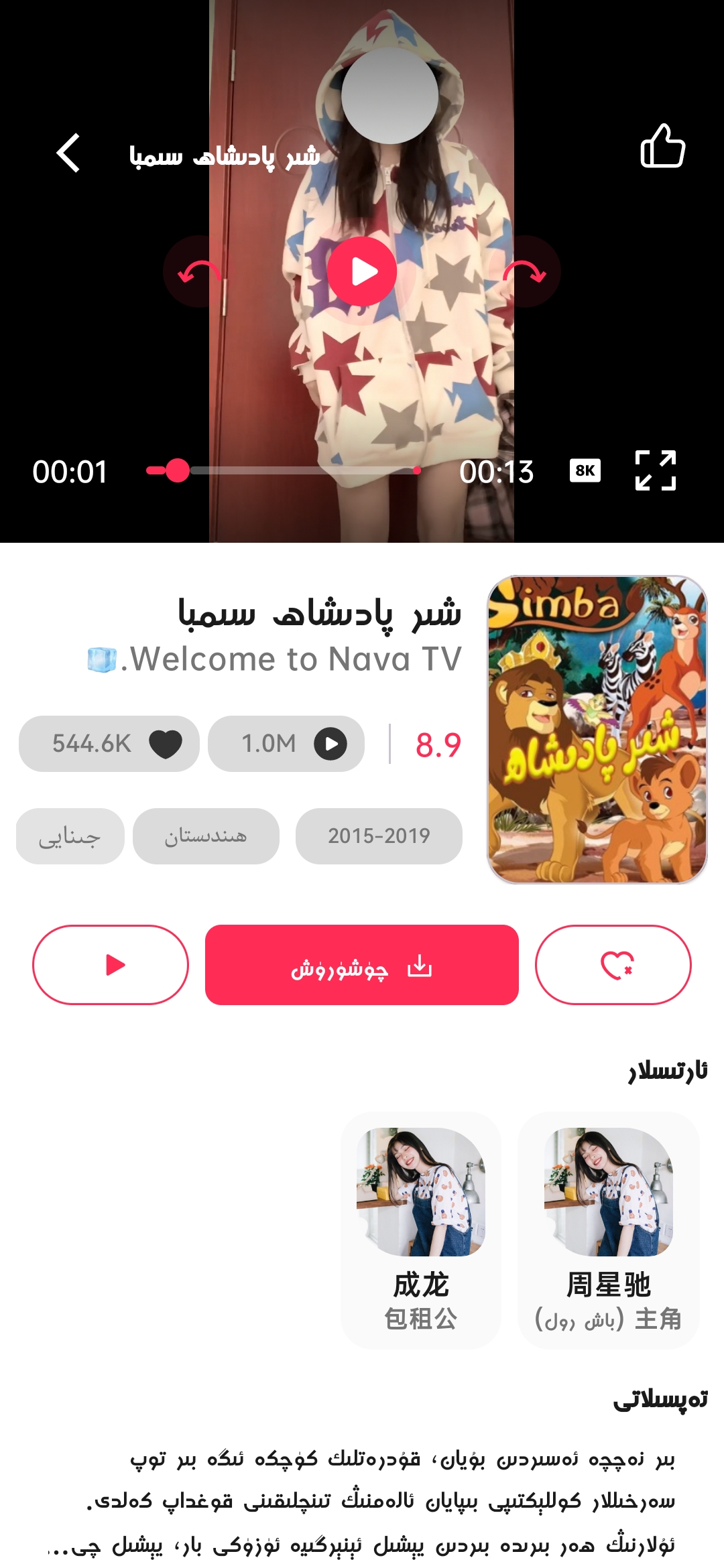Play the video in the center

point(362,271)
